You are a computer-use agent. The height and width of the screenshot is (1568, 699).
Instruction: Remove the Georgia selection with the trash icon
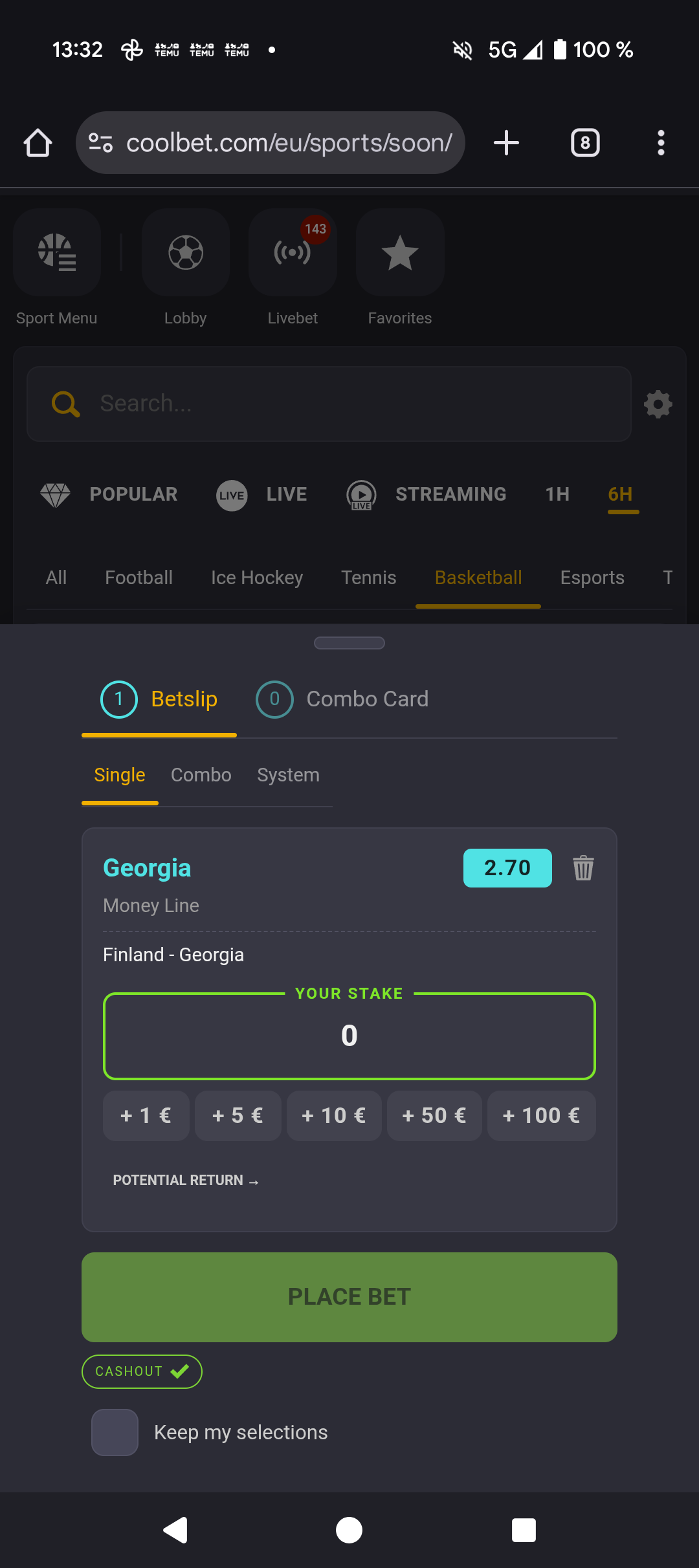click(583, 868)
